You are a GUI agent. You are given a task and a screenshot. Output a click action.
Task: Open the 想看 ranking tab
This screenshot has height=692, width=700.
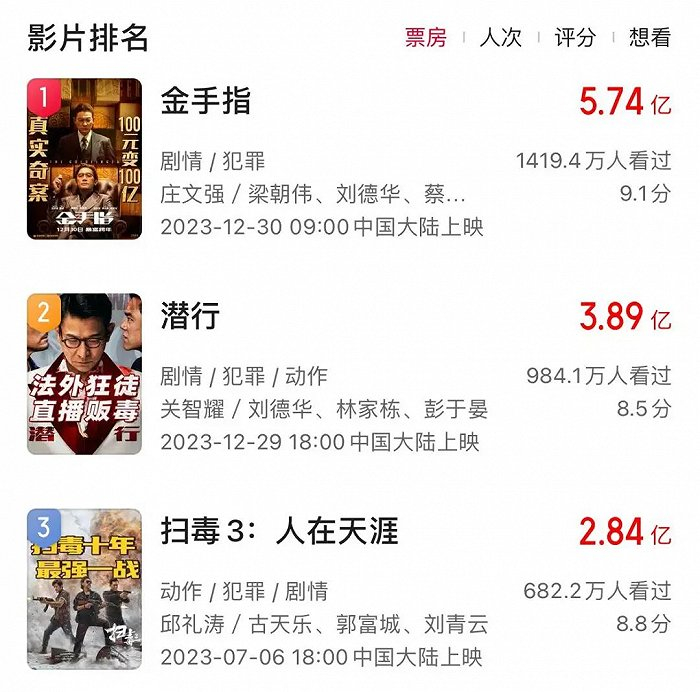tap(650, 38)
